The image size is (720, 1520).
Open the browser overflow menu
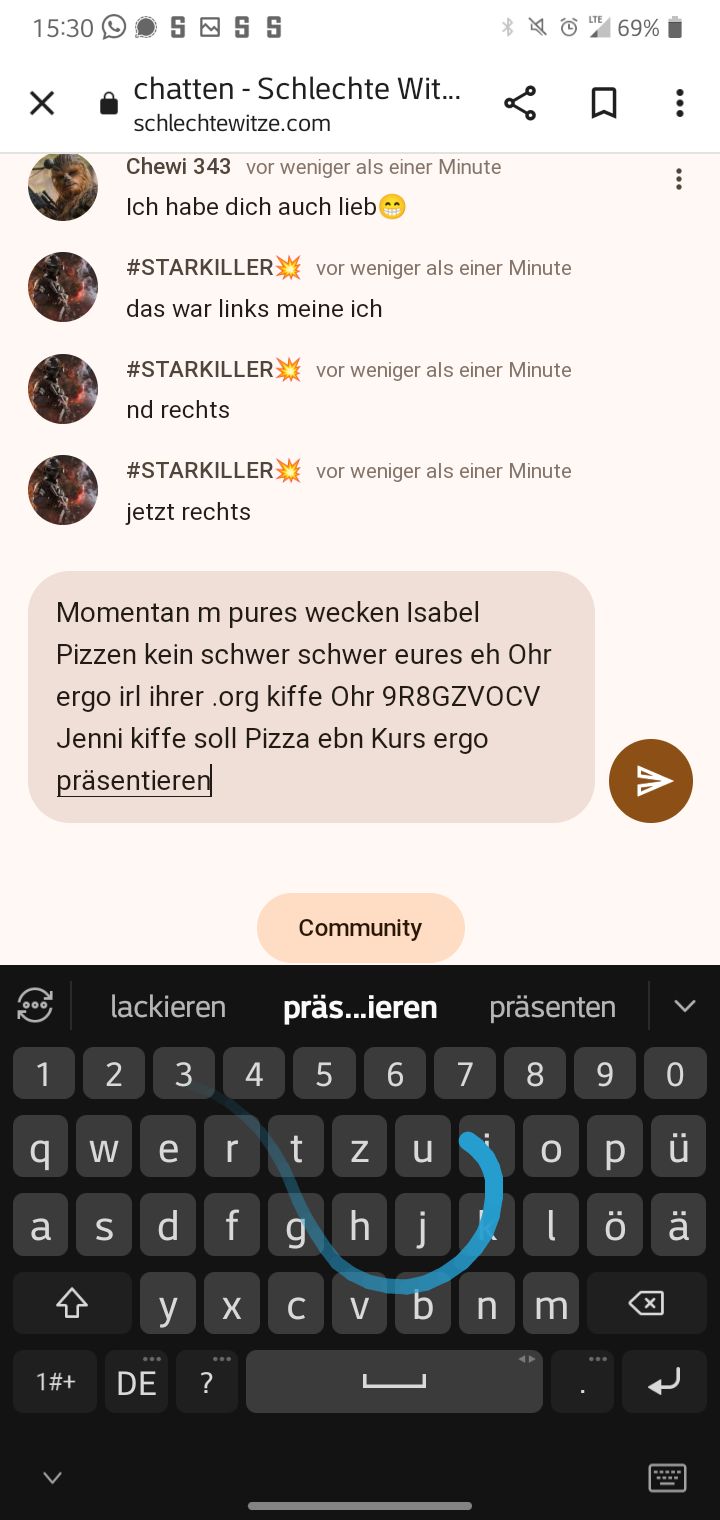point(680,103)
